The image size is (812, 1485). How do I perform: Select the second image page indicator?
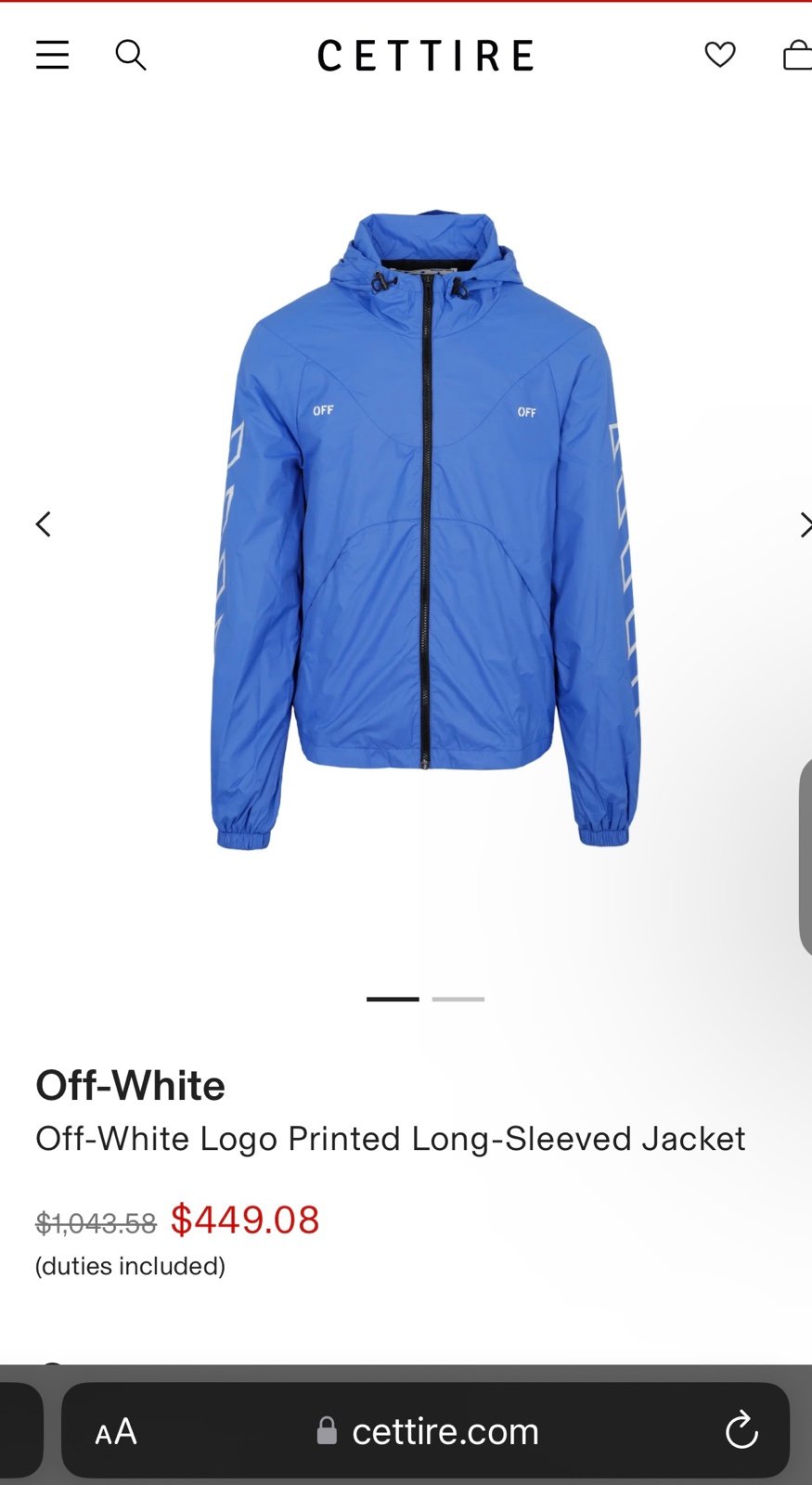458,999
